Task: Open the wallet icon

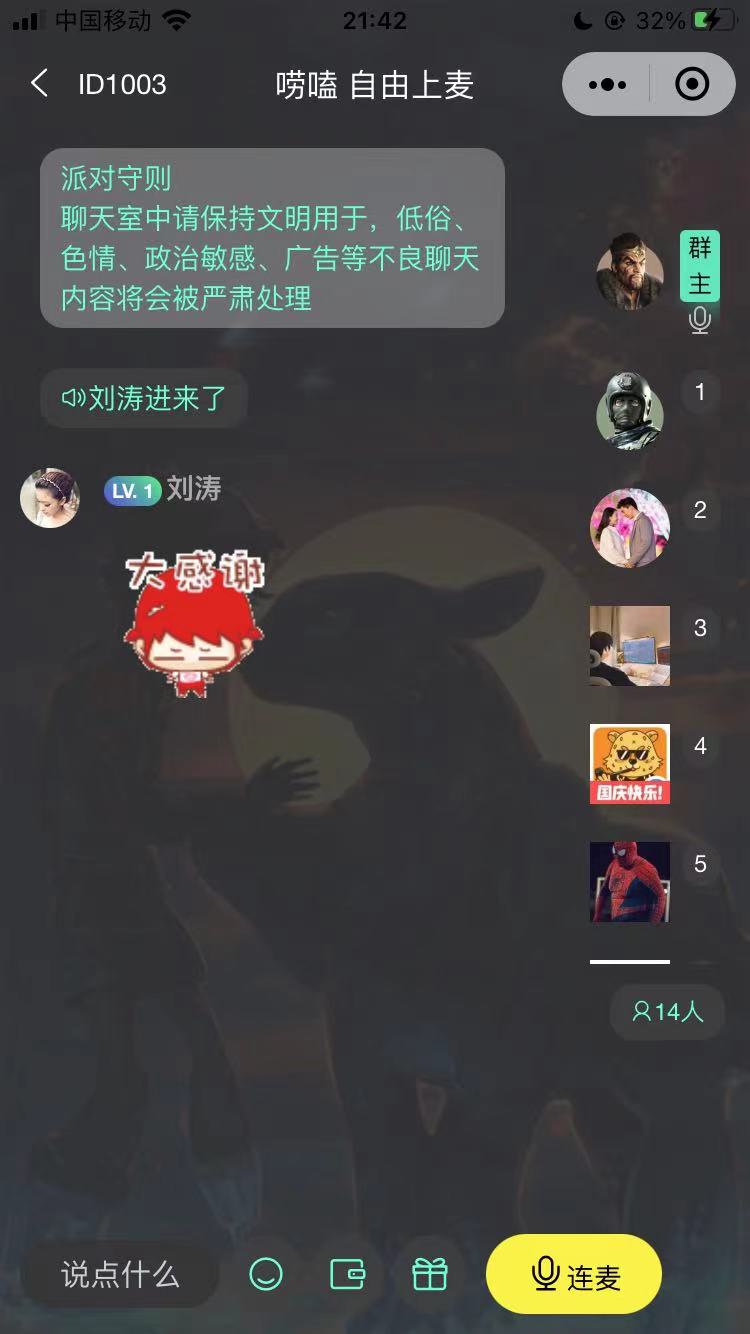Action: pyautogui.click(x=347, y=1274)
